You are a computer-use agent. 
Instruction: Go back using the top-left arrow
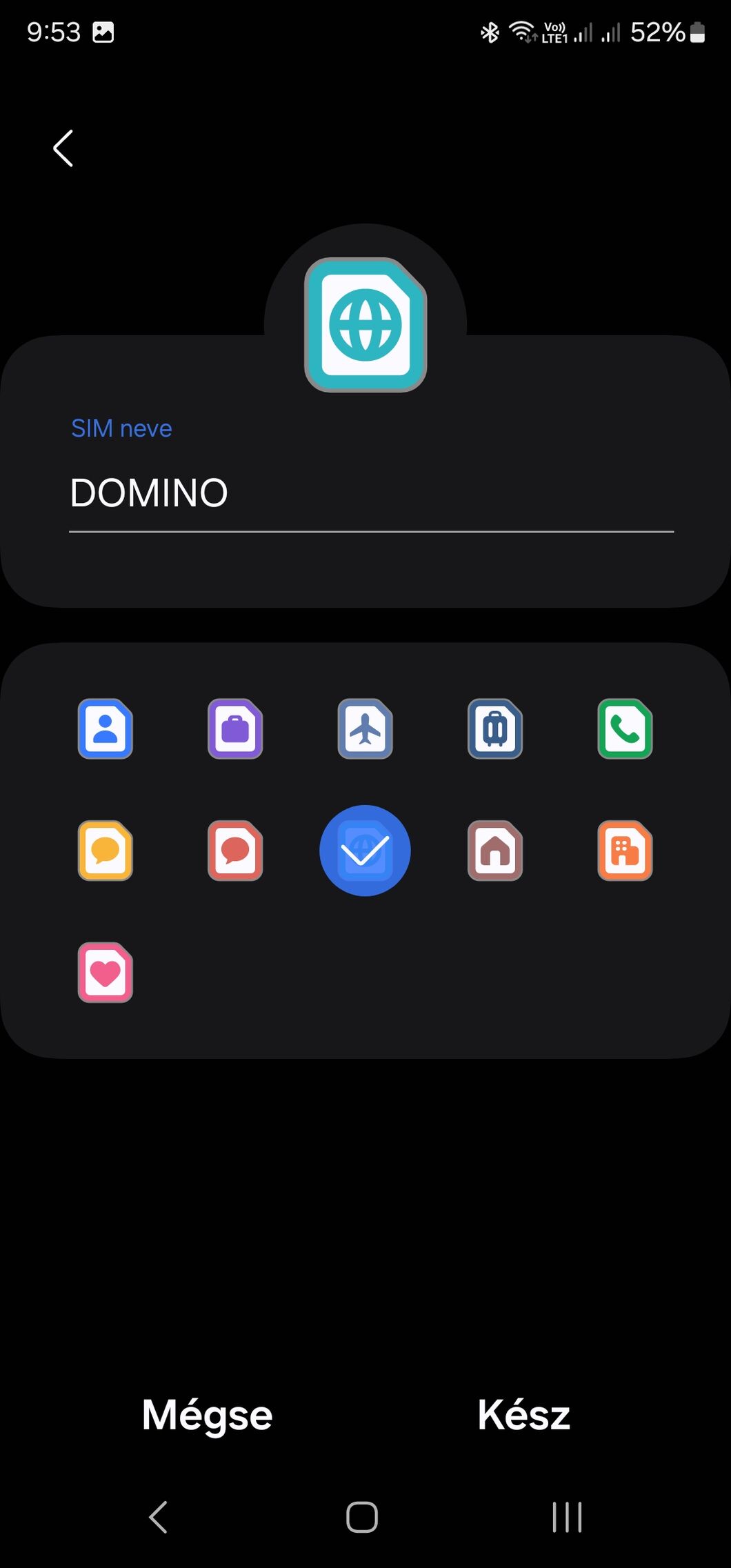(x=63, y=148)
